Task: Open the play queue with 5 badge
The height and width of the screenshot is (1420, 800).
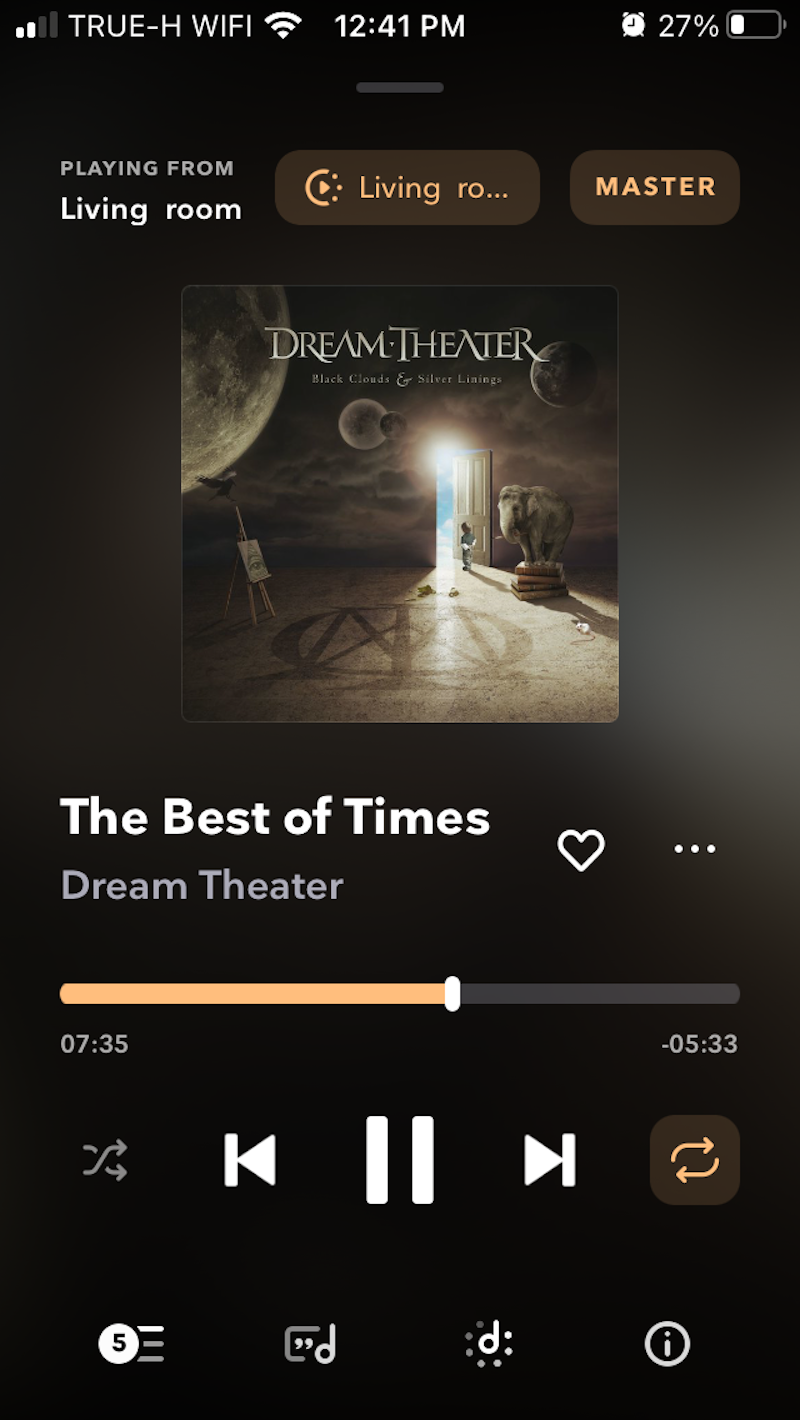Action: tap(131, 1344)
